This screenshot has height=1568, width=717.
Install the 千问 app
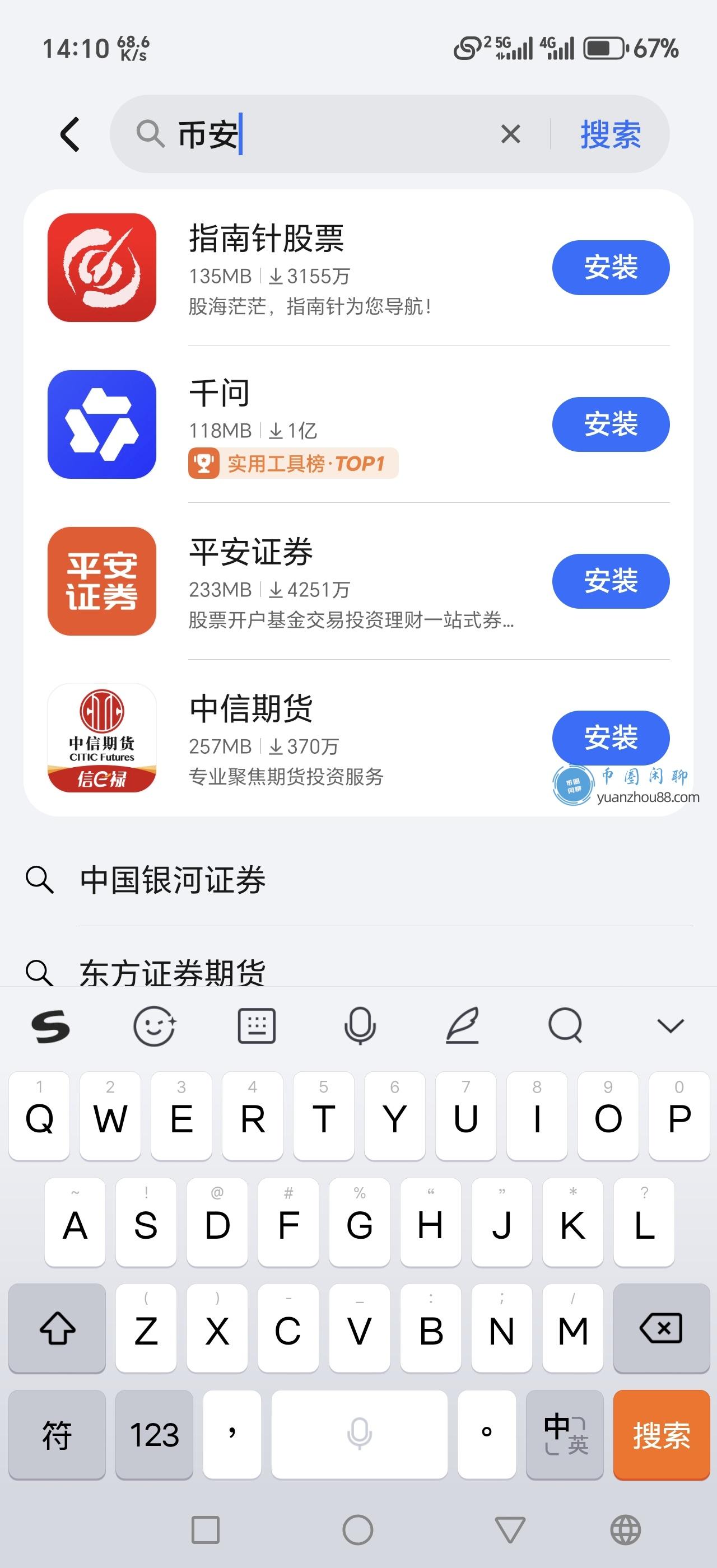point(610,424)
